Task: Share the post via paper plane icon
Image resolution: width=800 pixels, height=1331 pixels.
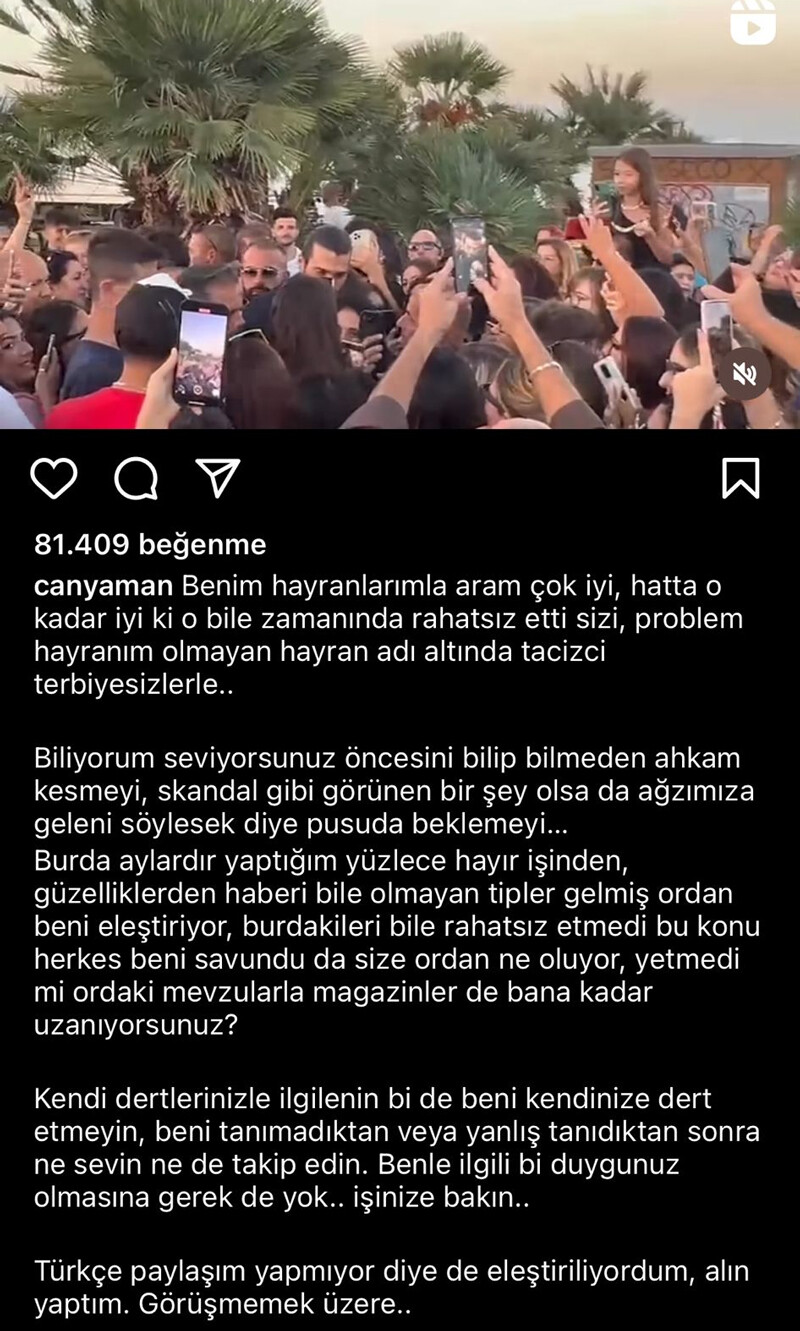Action: (217, 478)
